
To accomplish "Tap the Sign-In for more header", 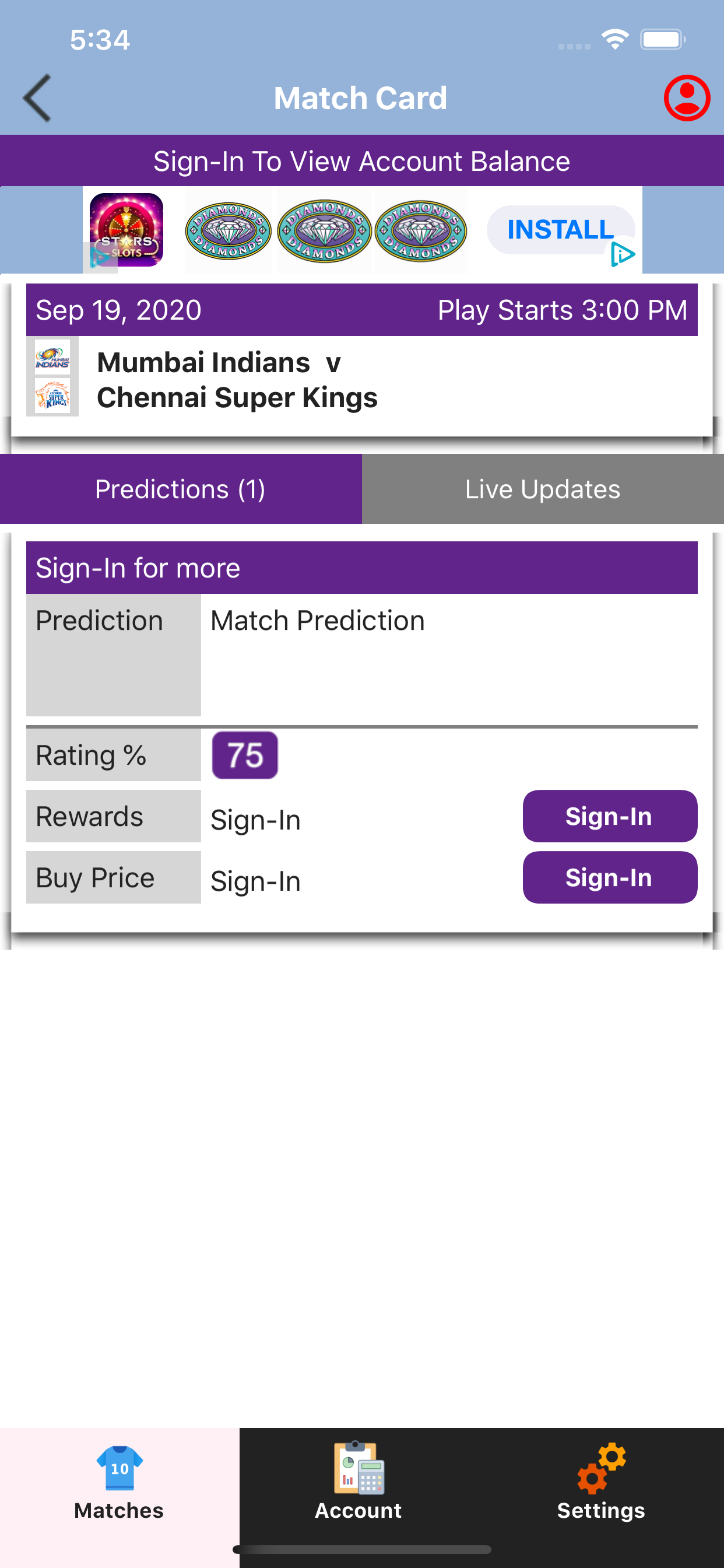I will 361,566.
